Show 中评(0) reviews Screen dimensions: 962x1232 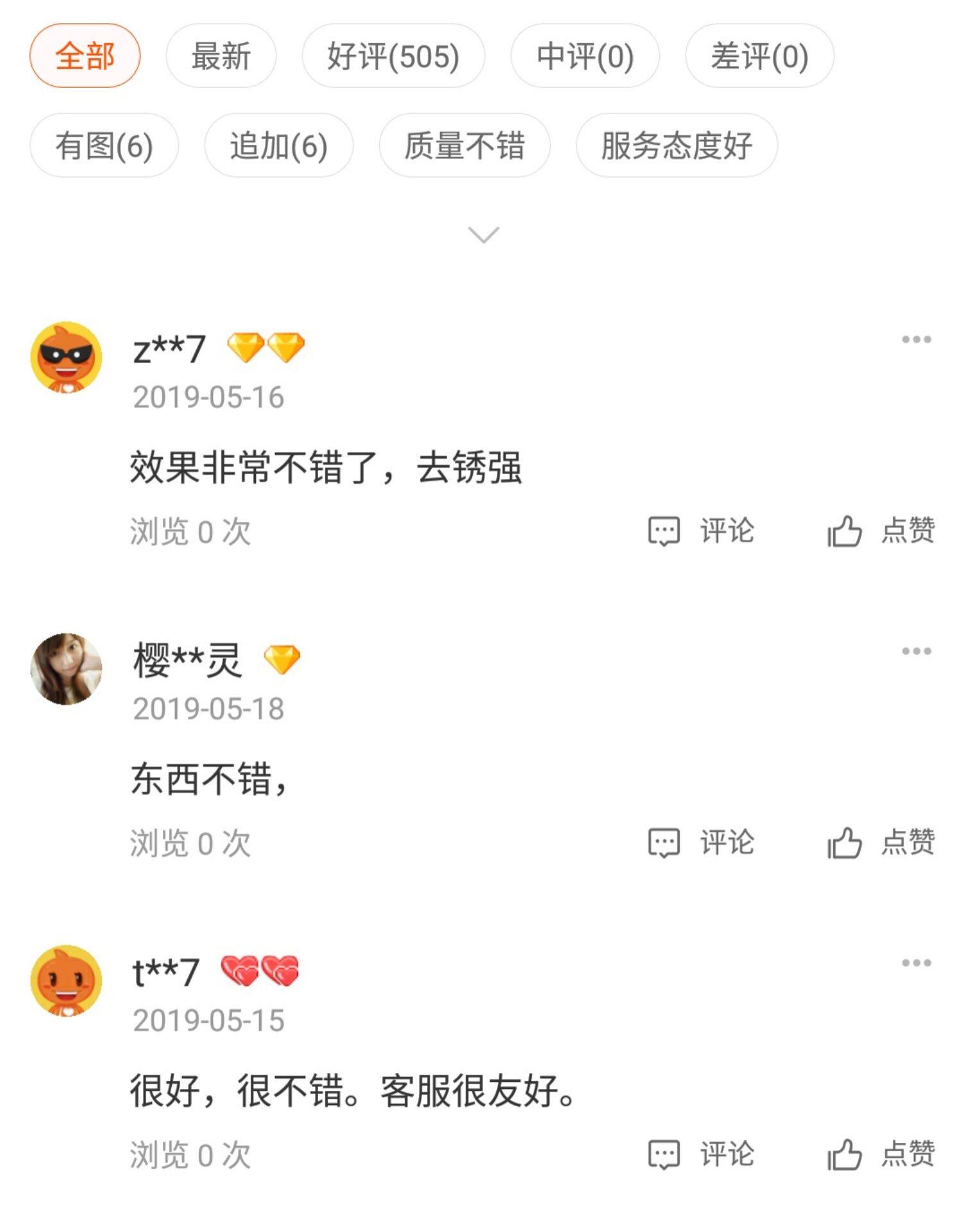point(585,56)
